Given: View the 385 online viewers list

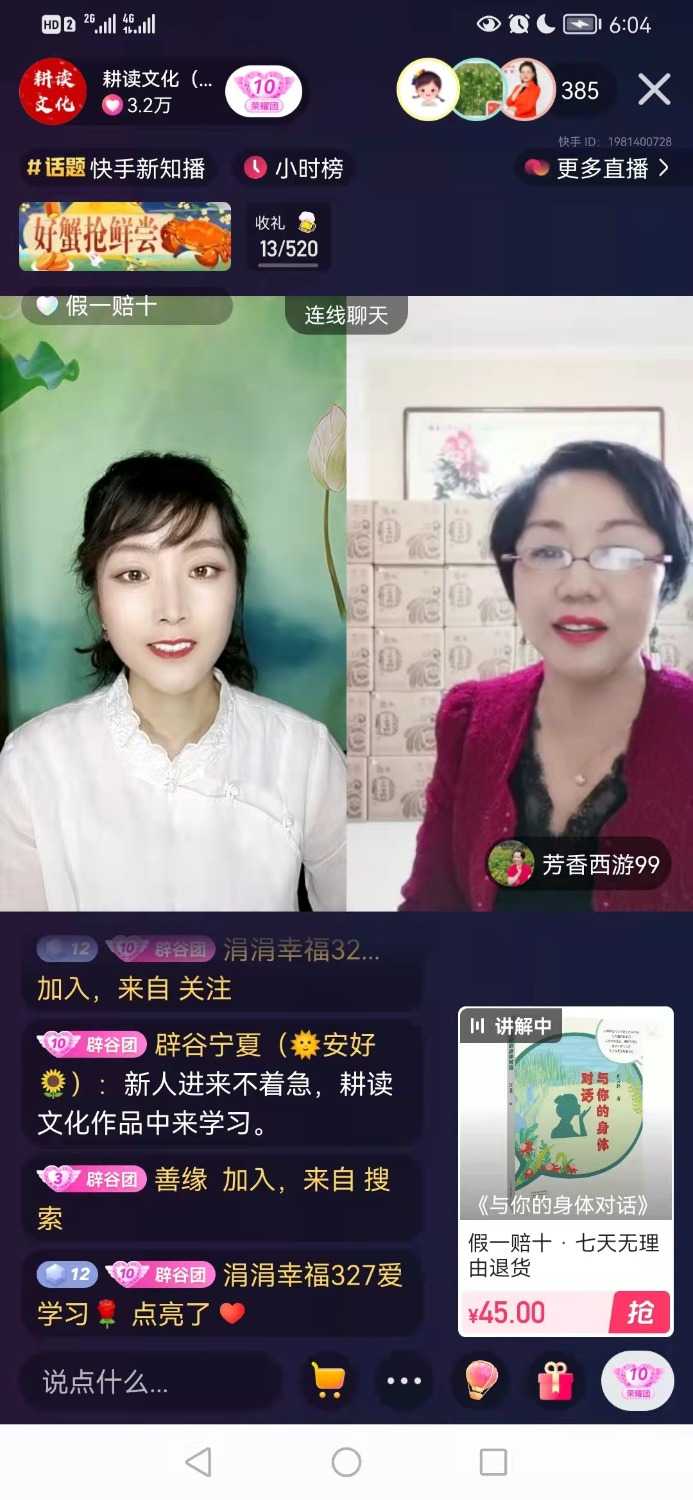Looking at the screenshot, I should [x=579, y=91].
